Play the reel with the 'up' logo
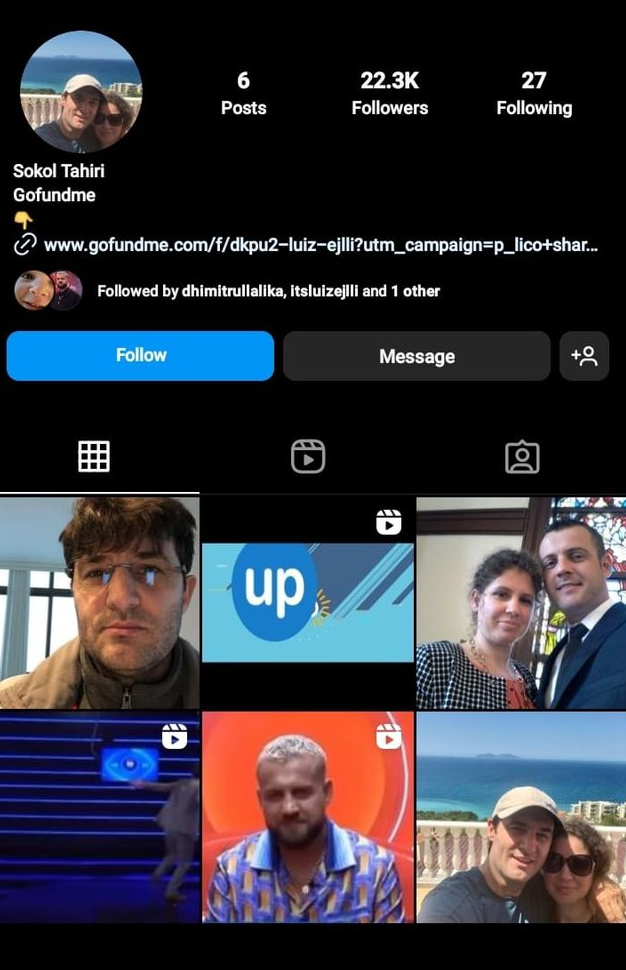Viewport: 626px width, 970px height. (x=308, y=602)
